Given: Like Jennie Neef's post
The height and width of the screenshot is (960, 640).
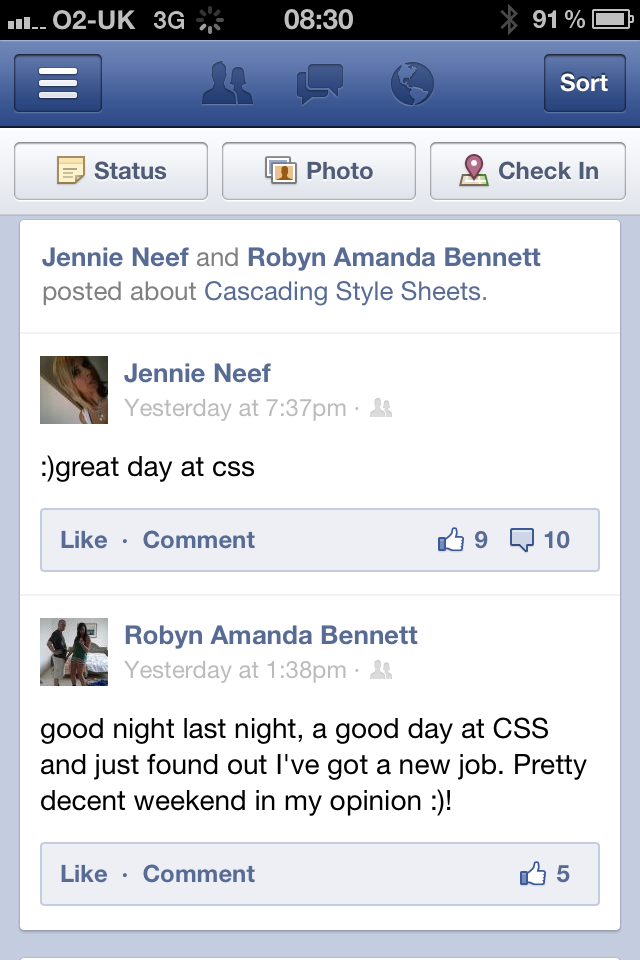Looking at the screenshot, I should tap(83, 540).
